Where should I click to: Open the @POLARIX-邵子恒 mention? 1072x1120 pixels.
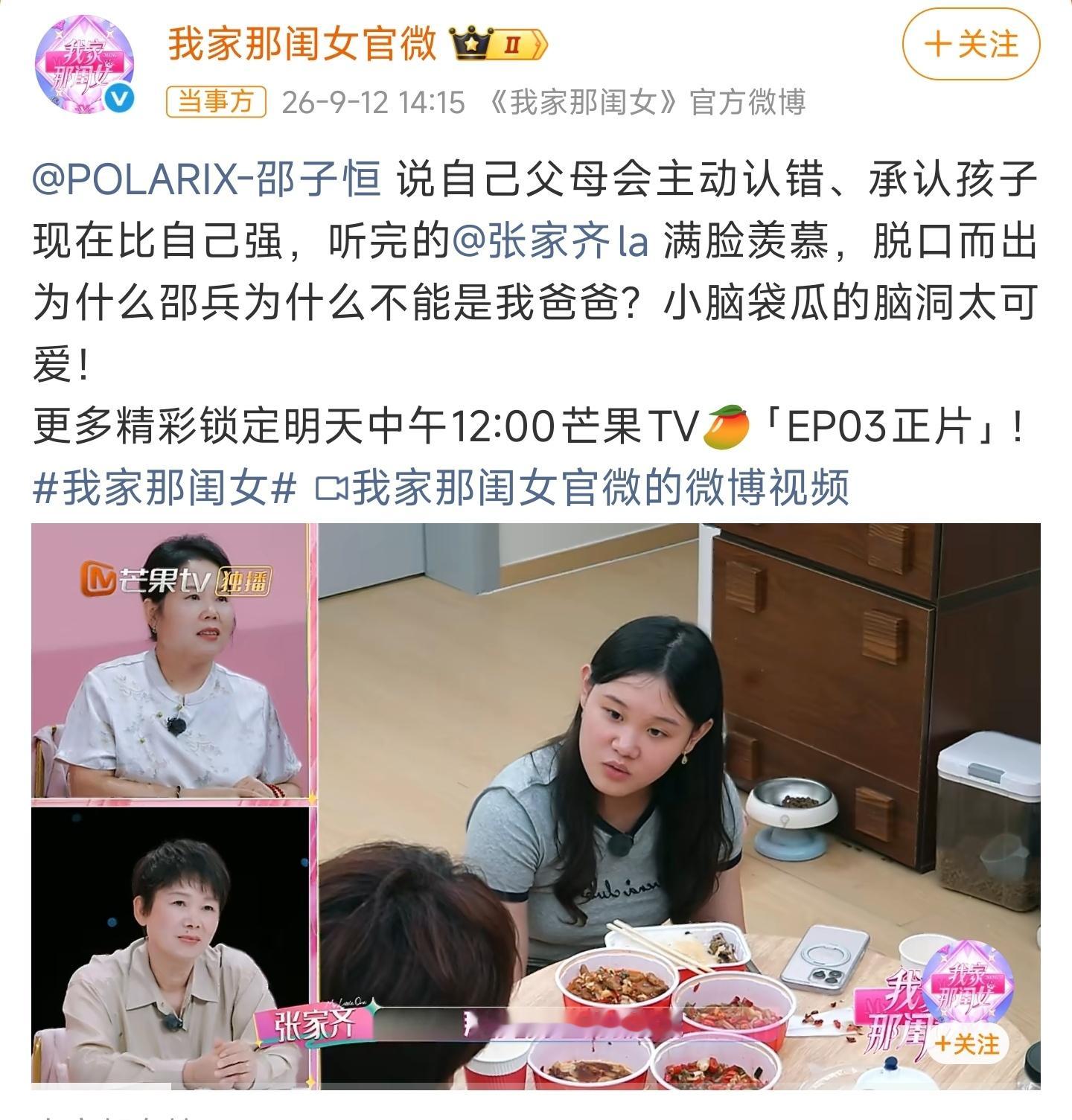point(207,179)
